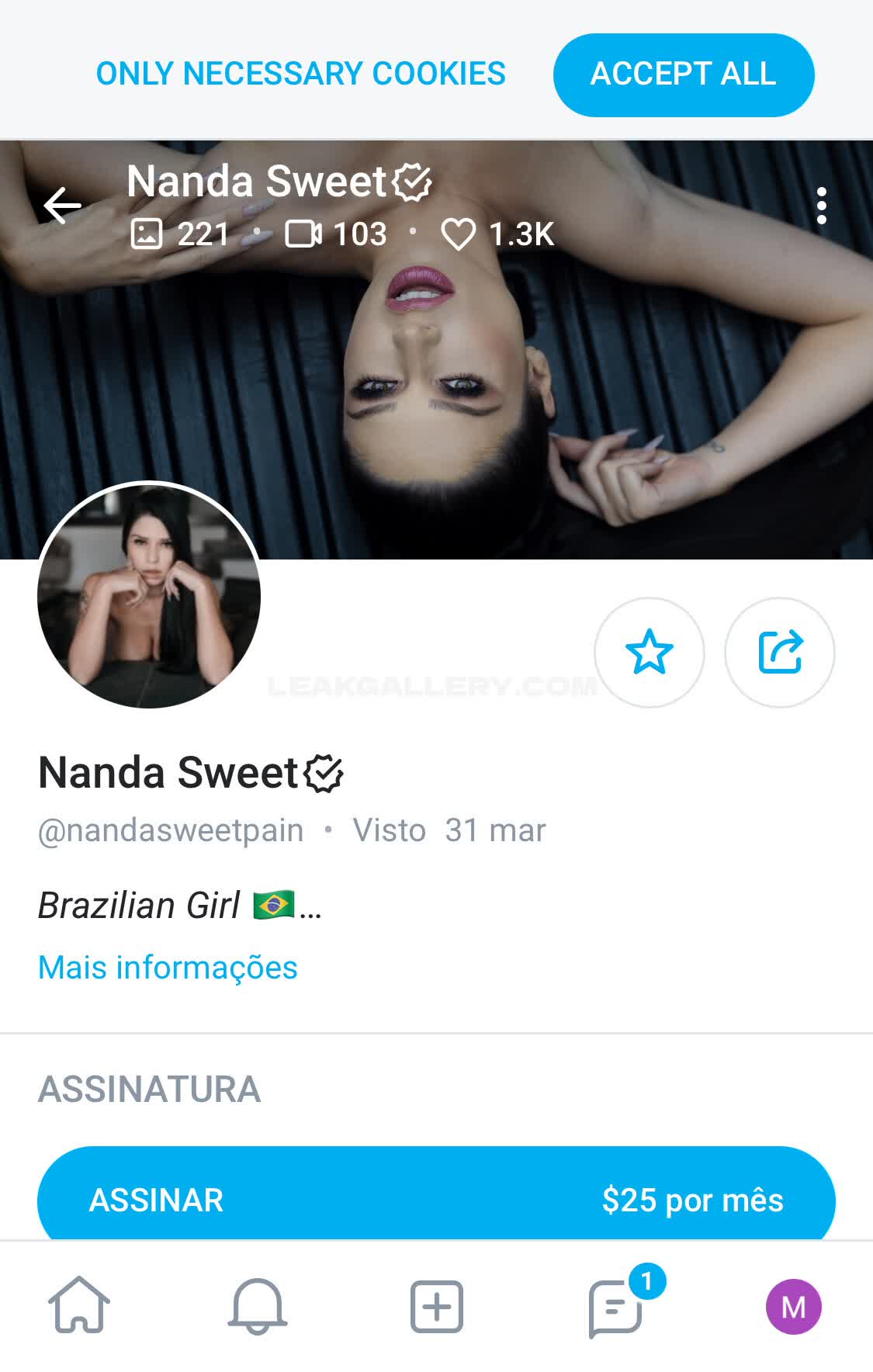This screenshot has height=1372, width=873.
Task: Open Nanda Sweet's profile picture
Action: [x=149, y=595]
